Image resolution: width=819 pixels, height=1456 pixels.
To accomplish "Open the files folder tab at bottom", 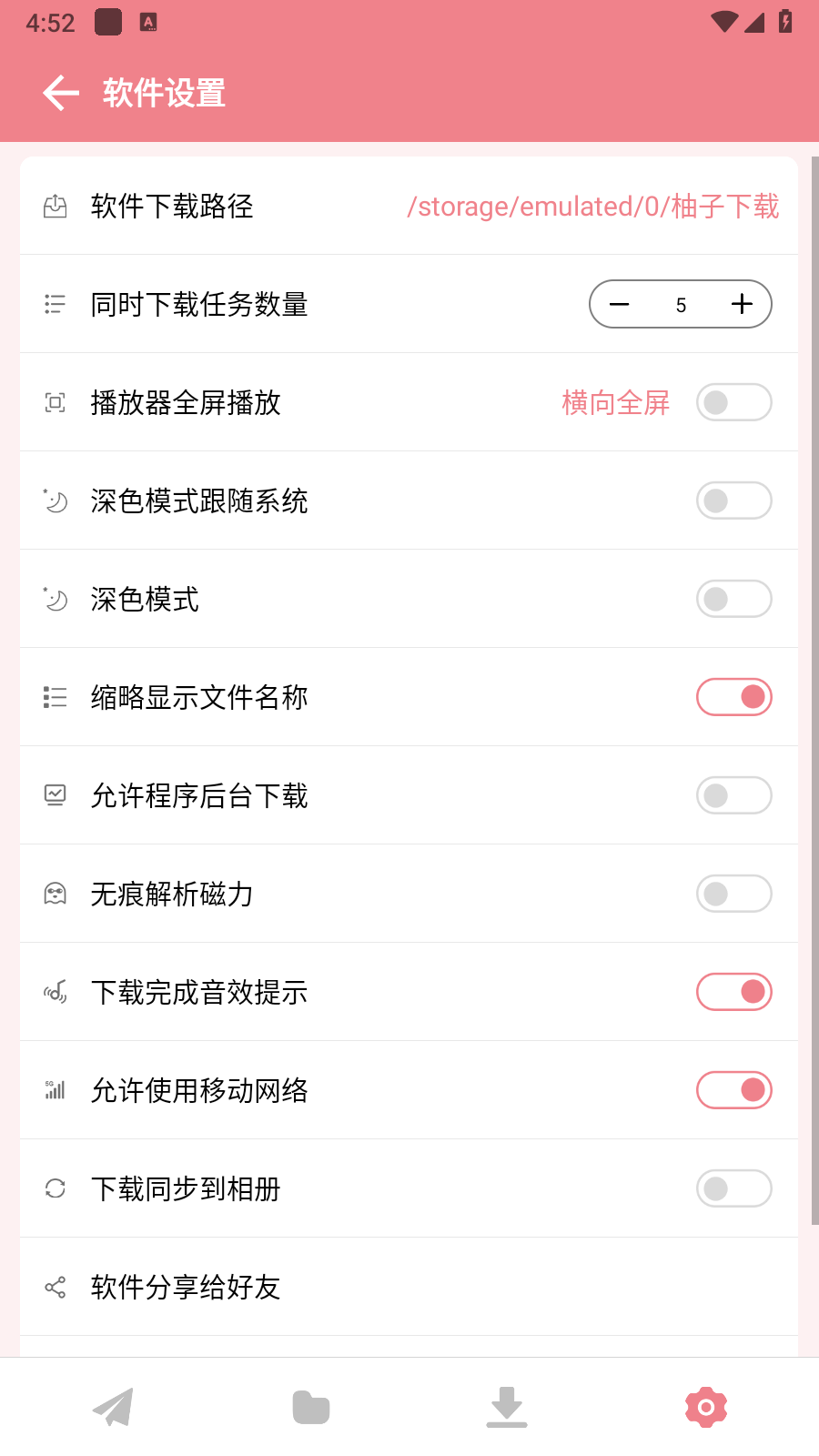I will click(x=310, y=1406).
